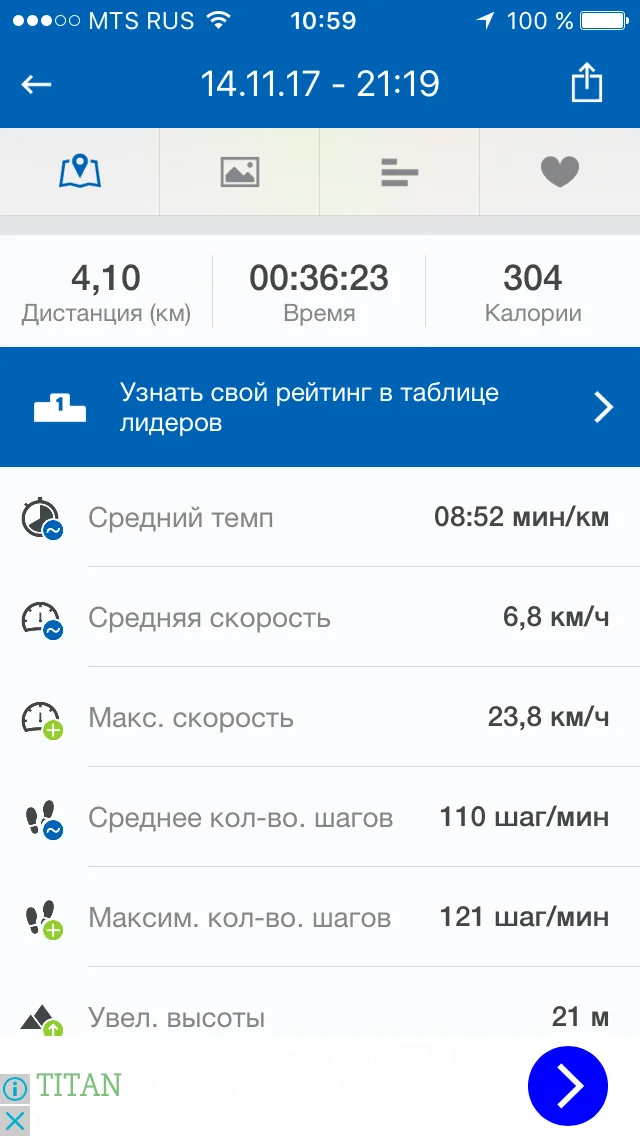Open the ad info icon
Viewport: 640px width, 1136px height.
(15, 1088)
